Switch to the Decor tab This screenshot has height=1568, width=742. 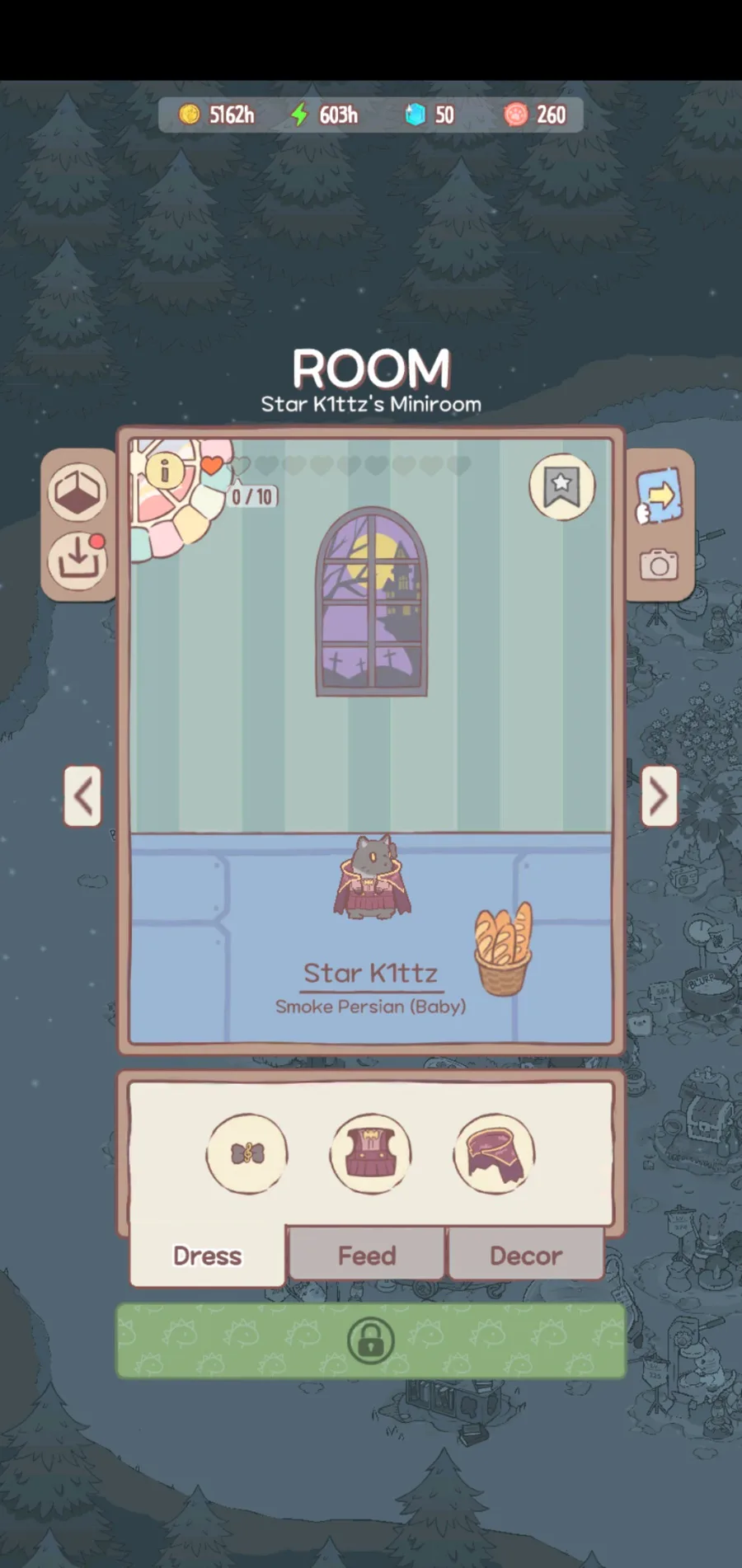pos(526,1256)
